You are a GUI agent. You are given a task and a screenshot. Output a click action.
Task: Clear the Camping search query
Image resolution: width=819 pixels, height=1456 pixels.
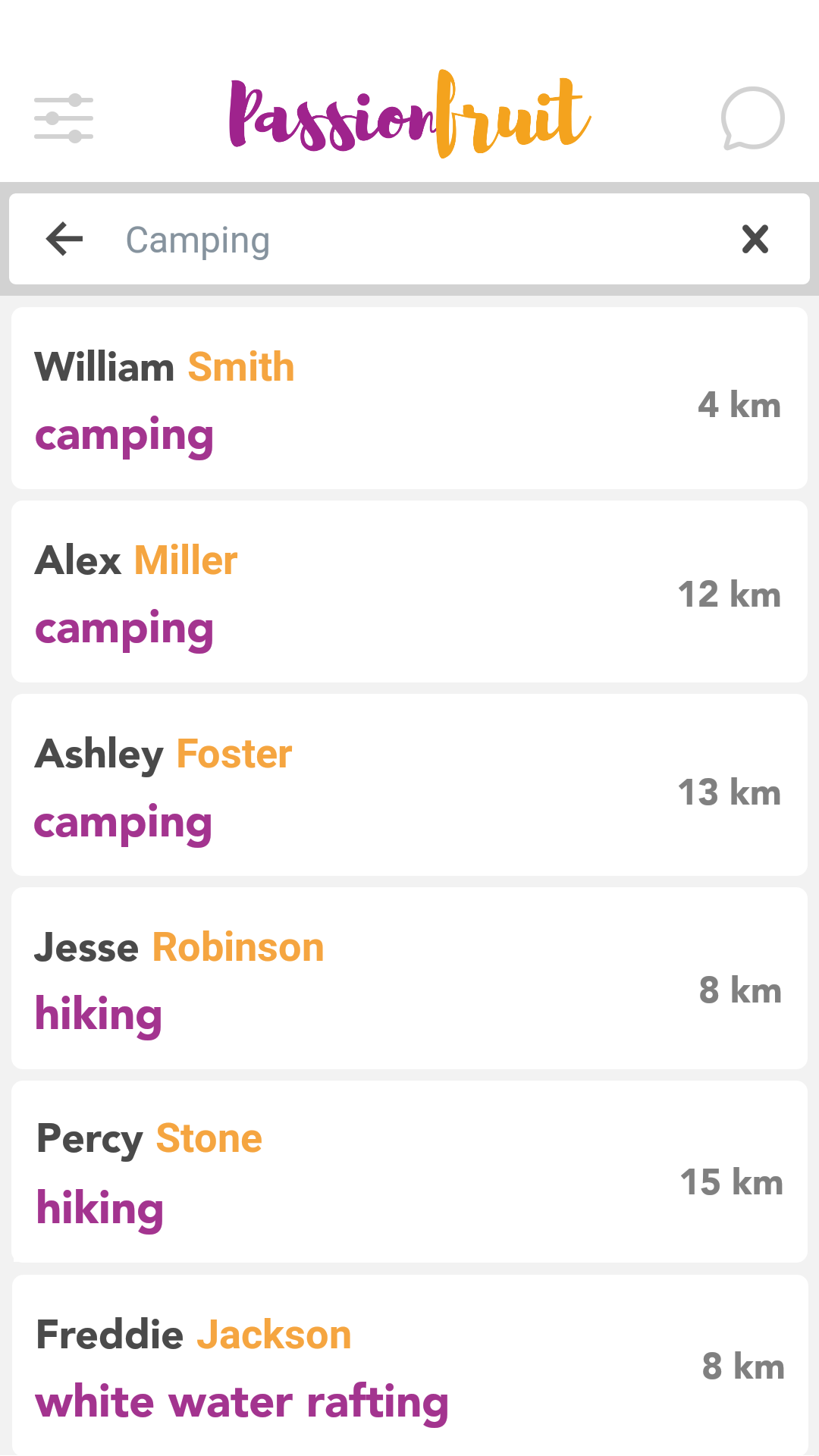755,240
